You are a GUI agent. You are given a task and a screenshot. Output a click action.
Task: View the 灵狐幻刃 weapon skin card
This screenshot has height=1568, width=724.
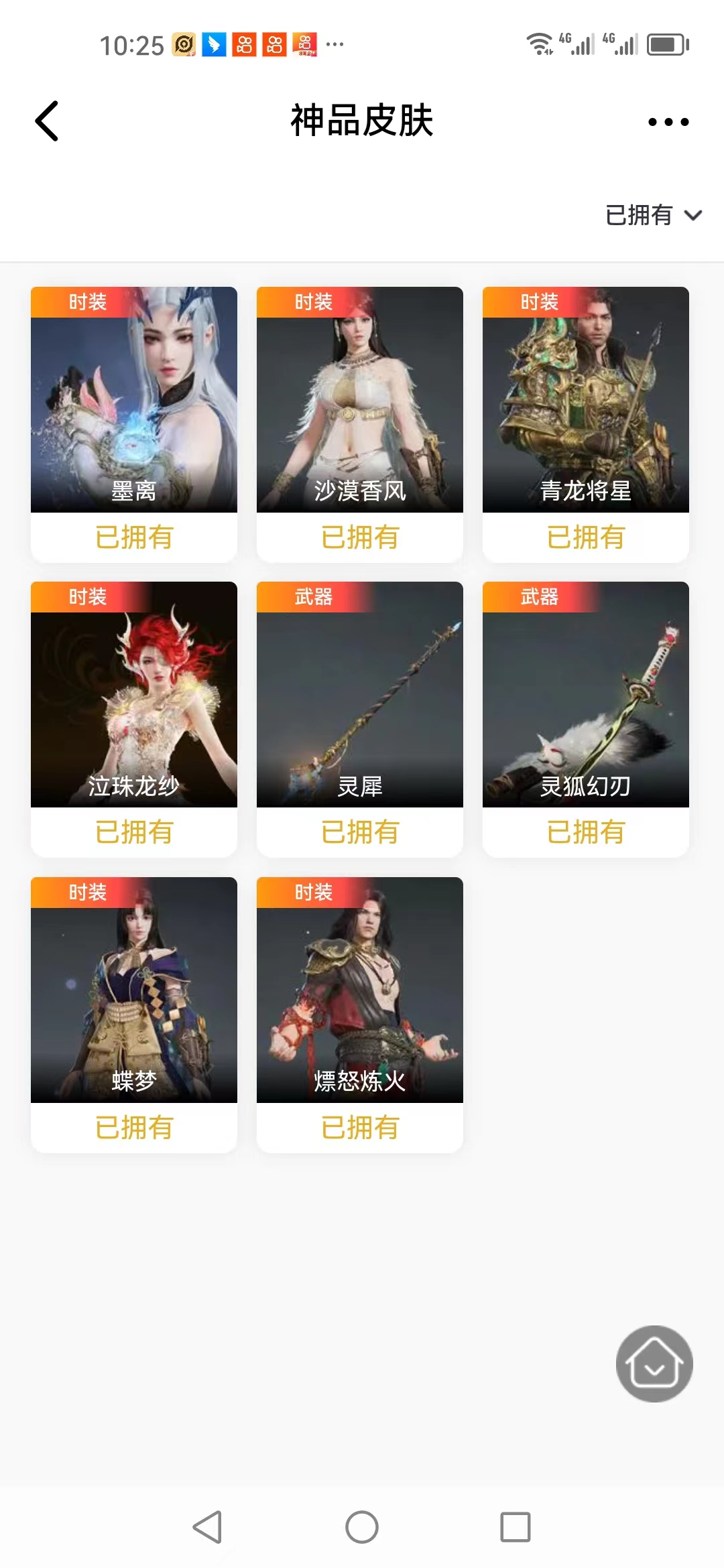pos(586,720)
